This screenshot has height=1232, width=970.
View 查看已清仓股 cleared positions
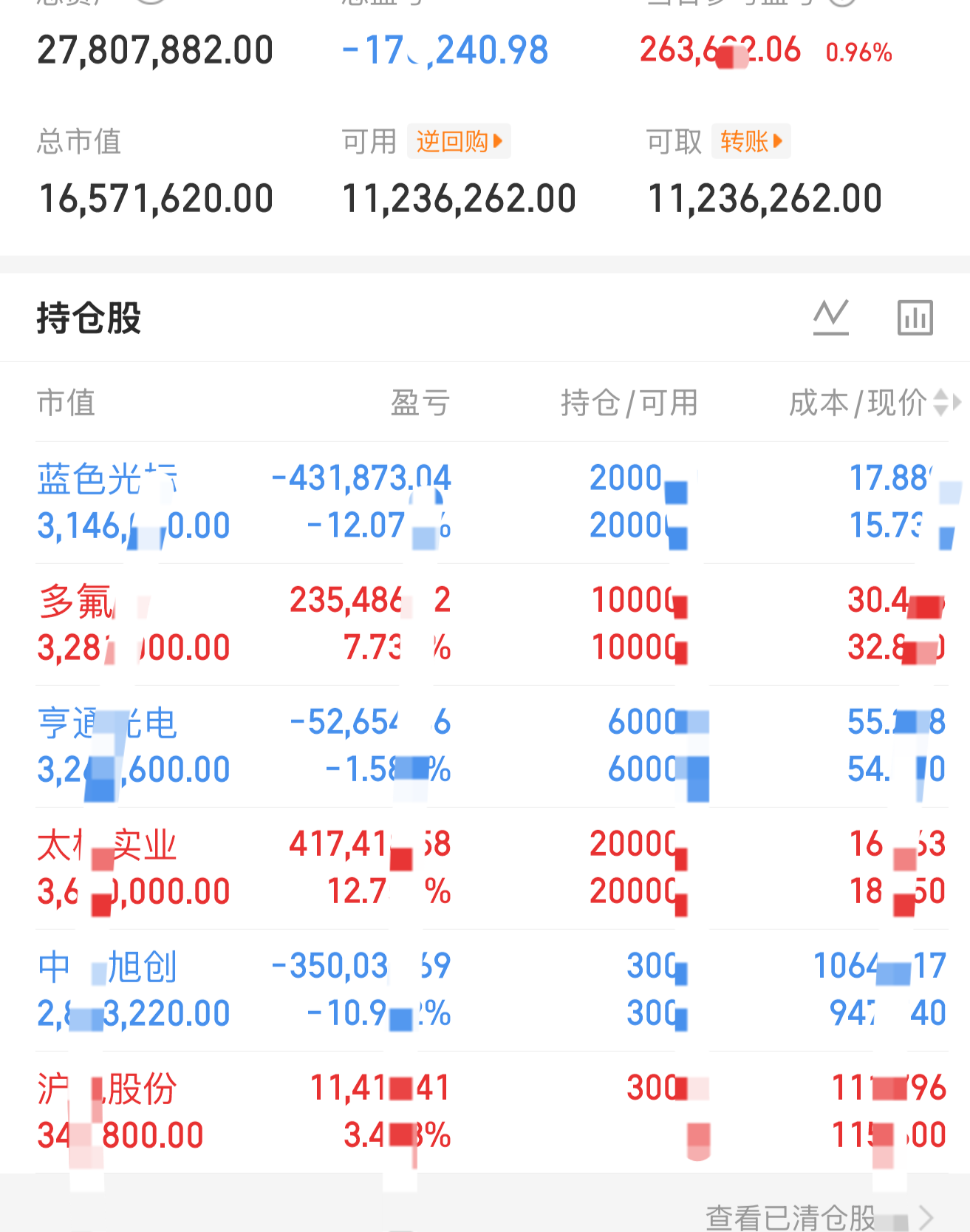[819, 1216]
